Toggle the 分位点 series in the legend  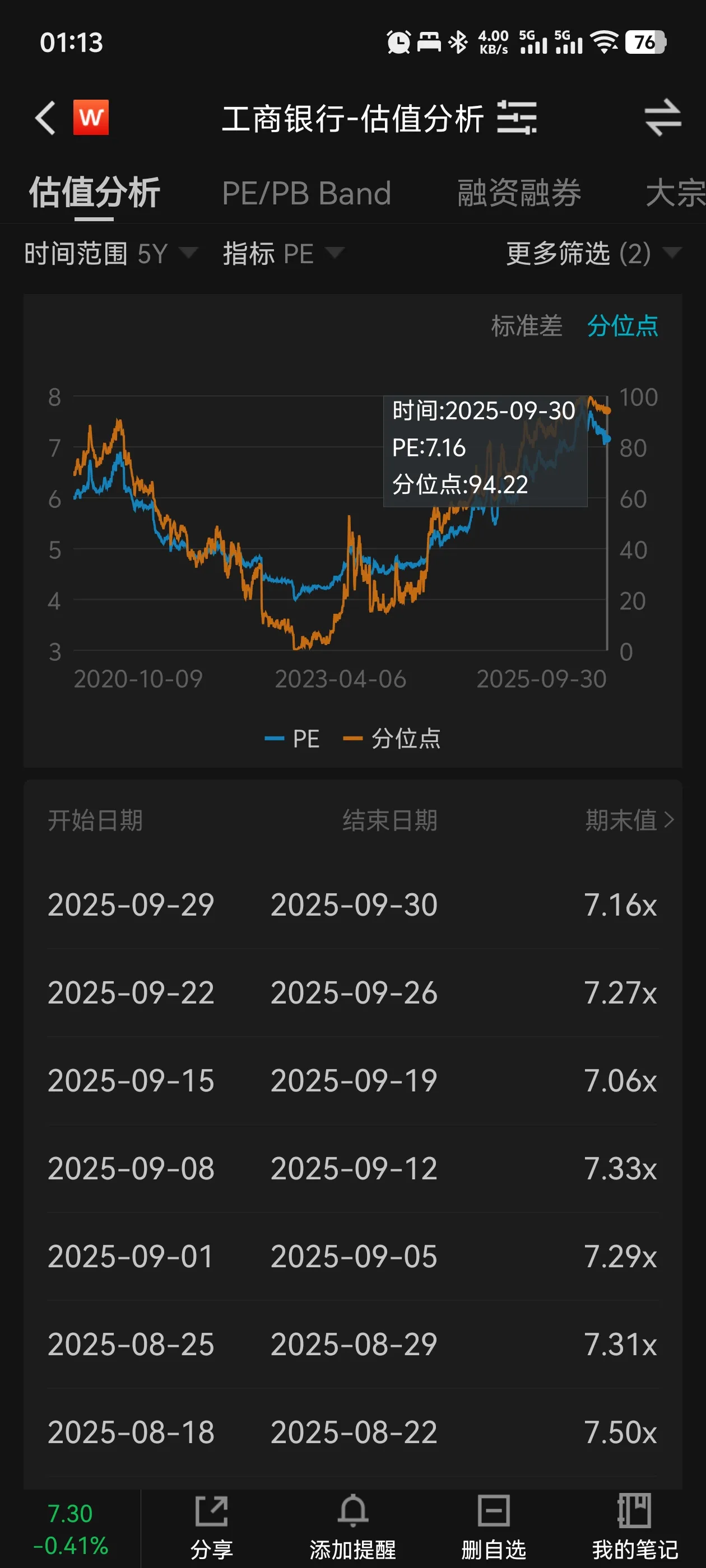pyautogui.click(x=393, y=738)
